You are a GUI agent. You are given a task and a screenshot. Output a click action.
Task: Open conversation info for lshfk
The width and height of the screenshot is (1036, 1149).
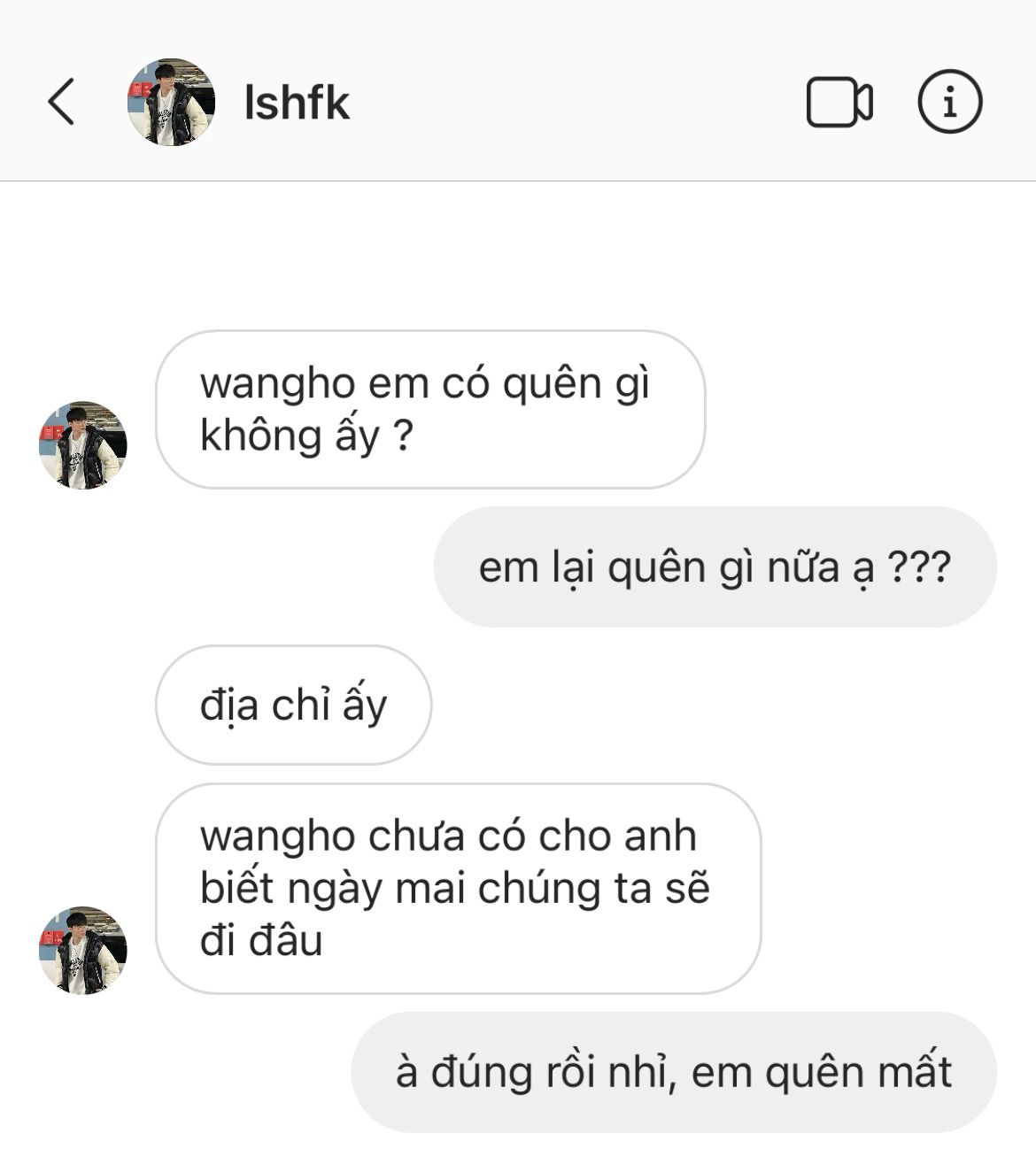point(949,103)
